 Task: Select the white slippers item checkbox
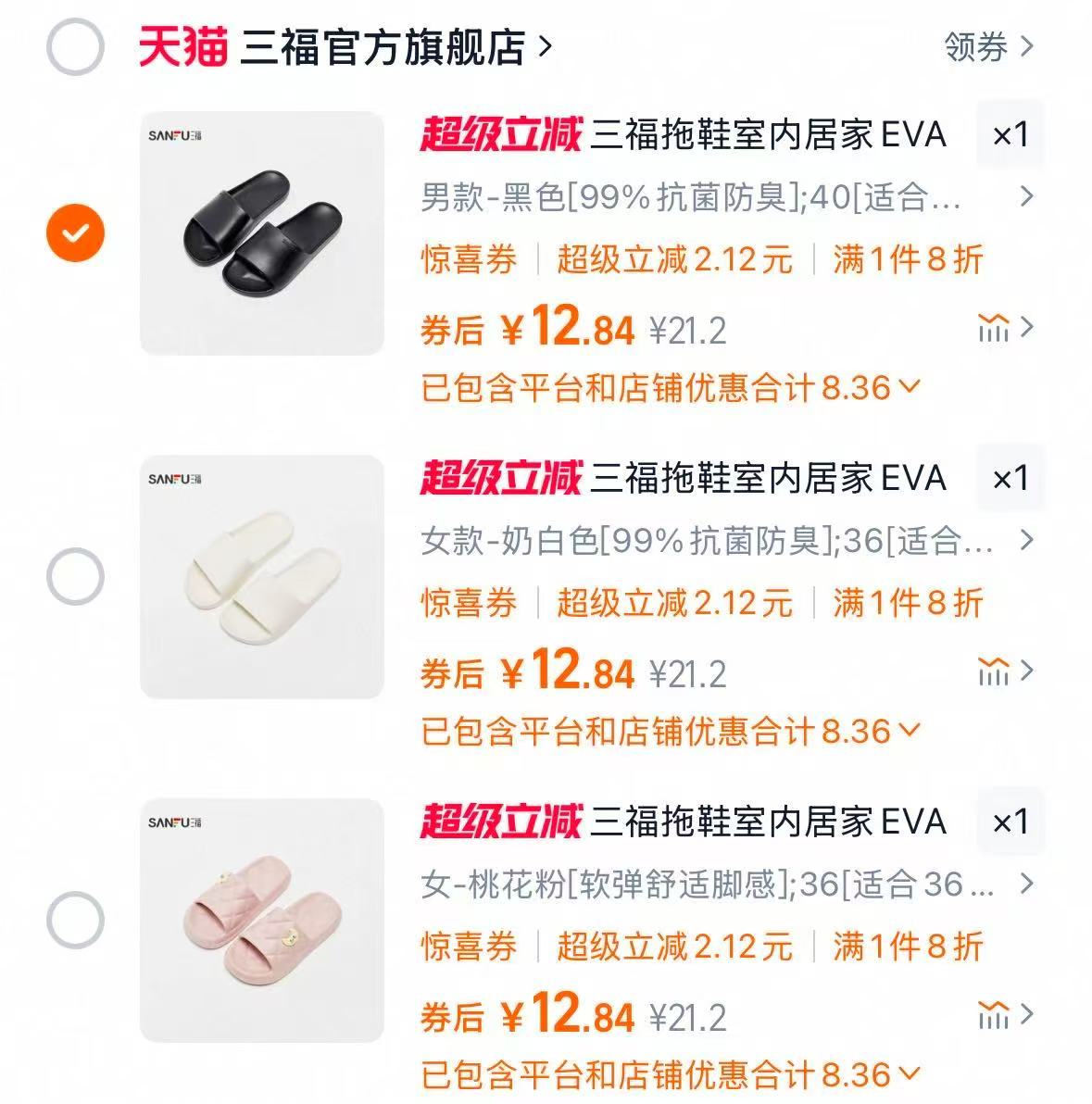coord(72,573)
